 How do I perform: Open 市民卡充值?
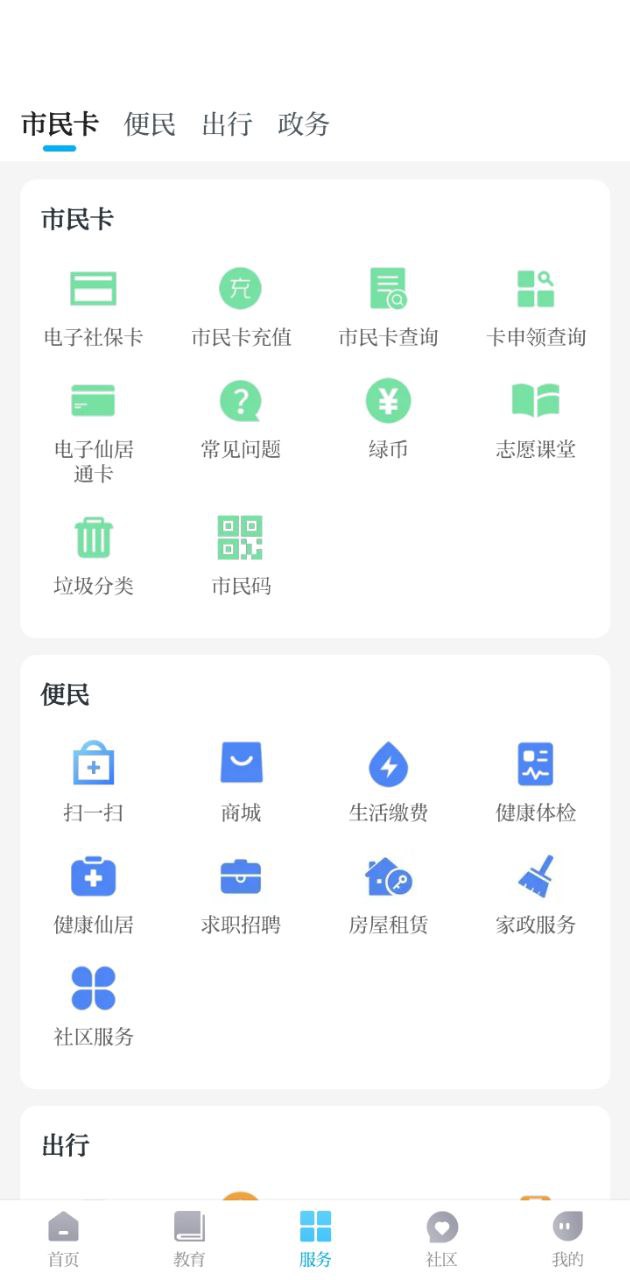[x=241, y=308]
